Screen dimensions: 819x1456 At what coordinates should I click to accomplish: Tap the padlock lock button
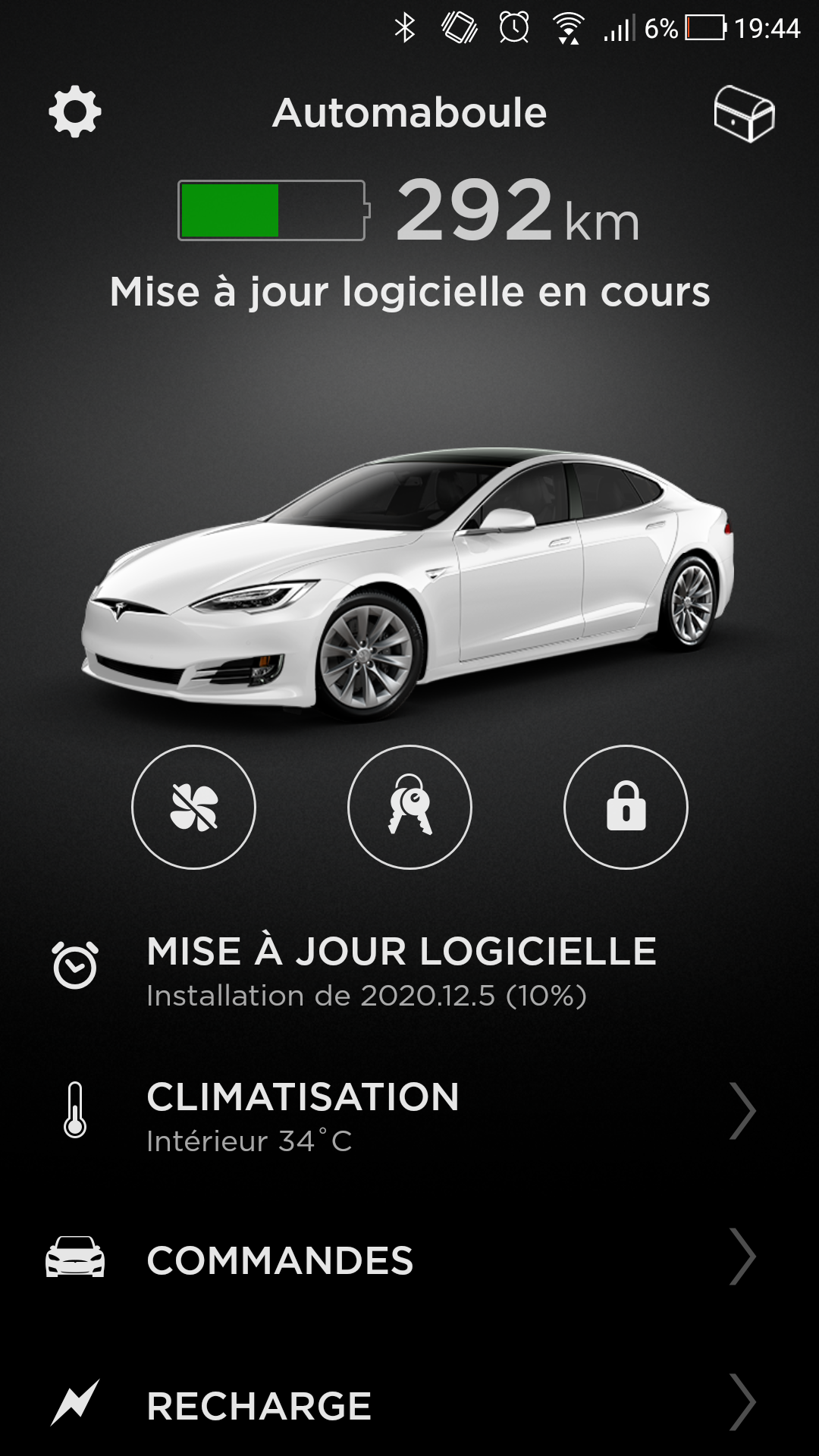click(x=626, y=807)
